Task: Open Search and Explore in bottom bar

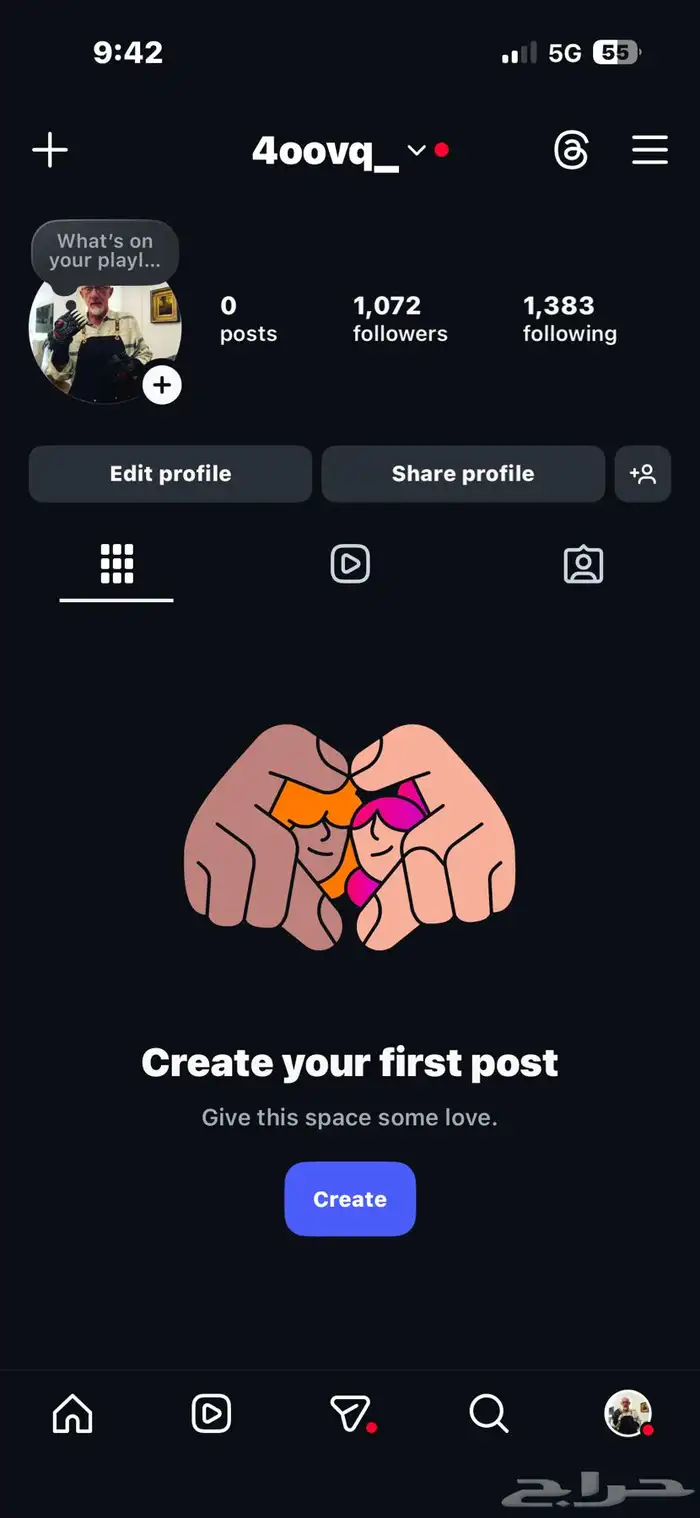Action: (489, 1414)
